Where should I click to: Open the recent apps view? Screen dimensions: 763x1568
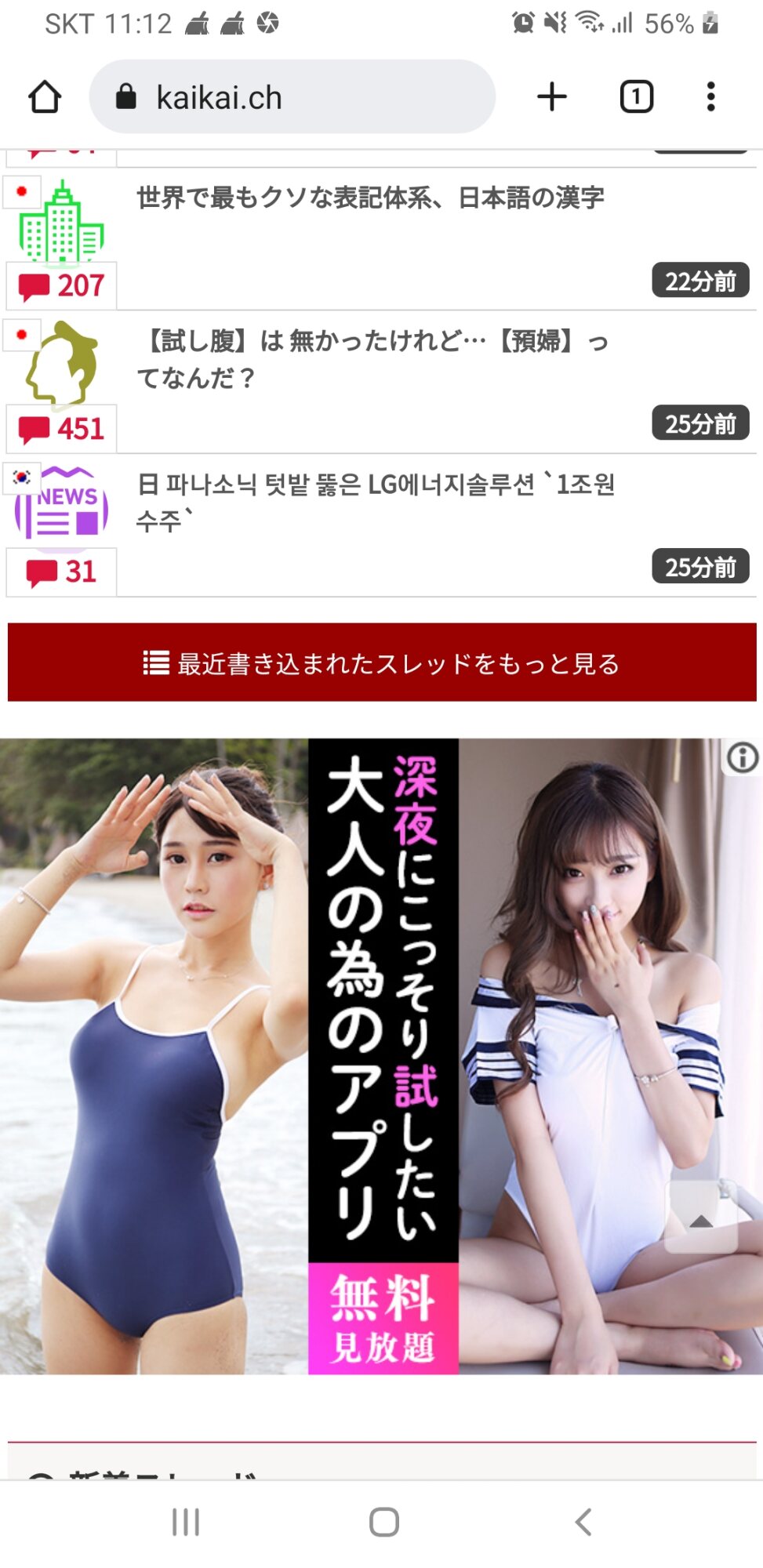click(x=186, y=1522)
